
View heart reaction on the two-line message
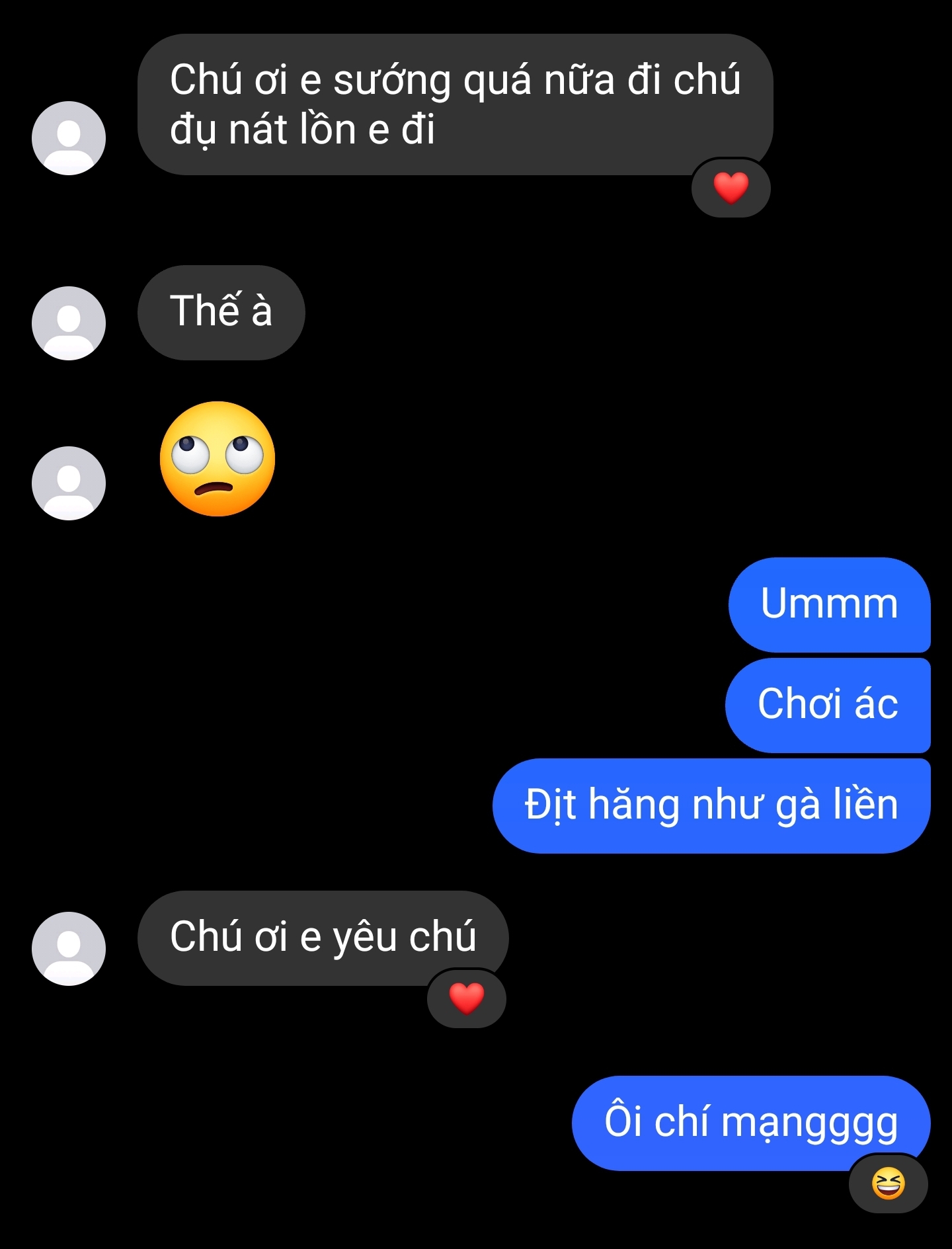pos(731,188)
